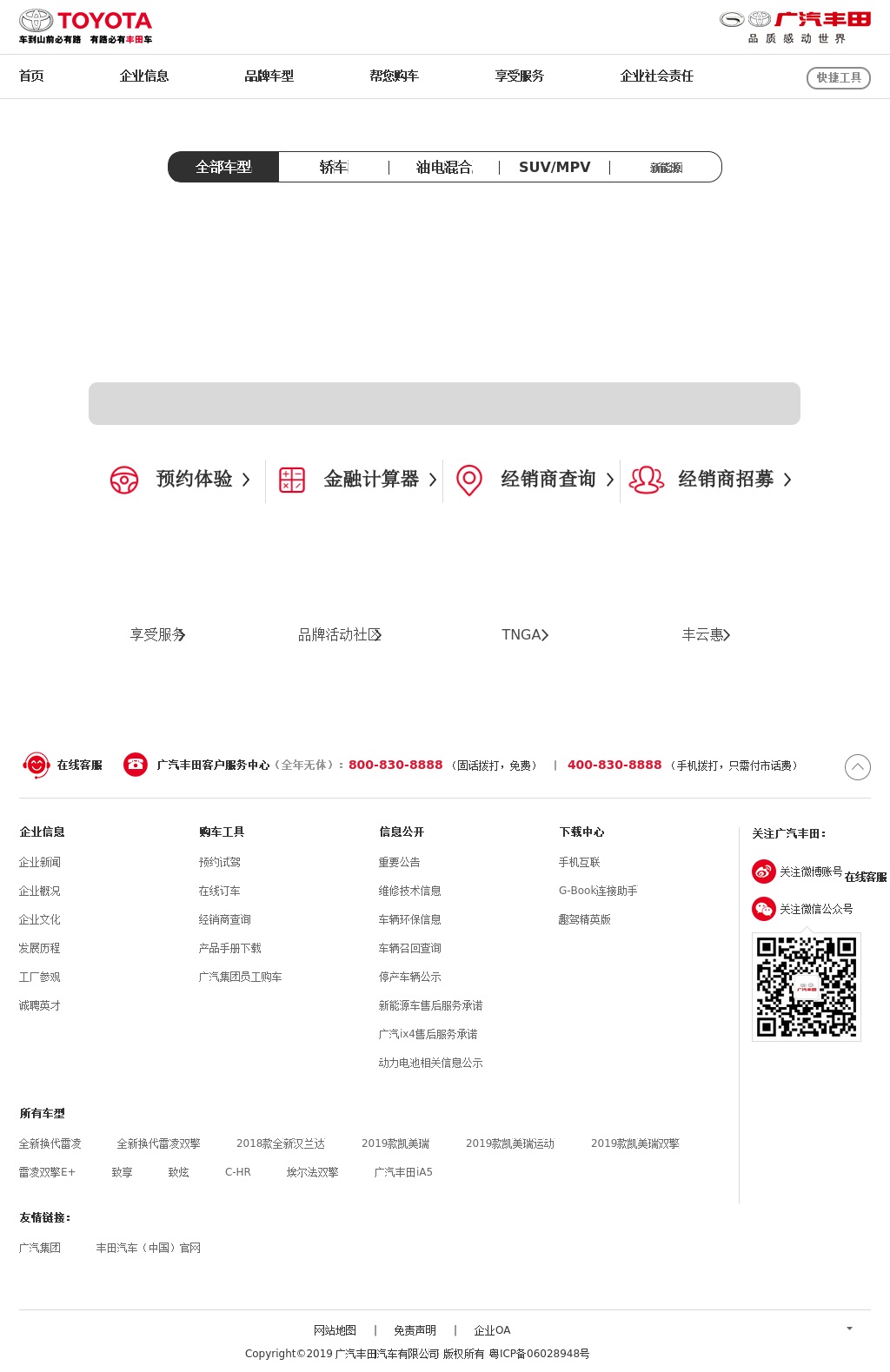
Task: Open 预约体验 test drive booking
Action: click(x=180, y=480)
